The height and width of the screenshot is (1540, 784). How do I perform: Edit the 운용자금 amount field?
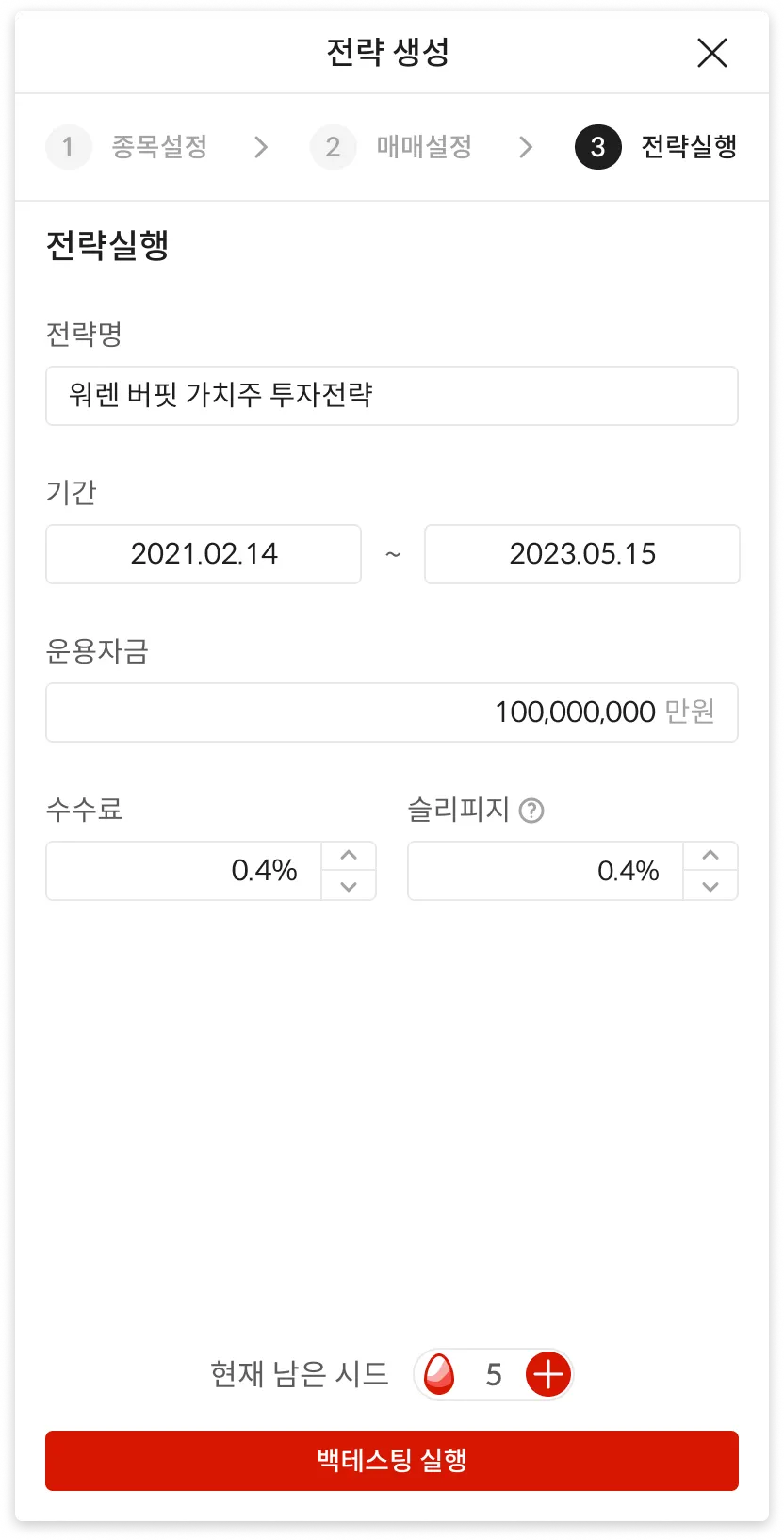tap(391, 713)
